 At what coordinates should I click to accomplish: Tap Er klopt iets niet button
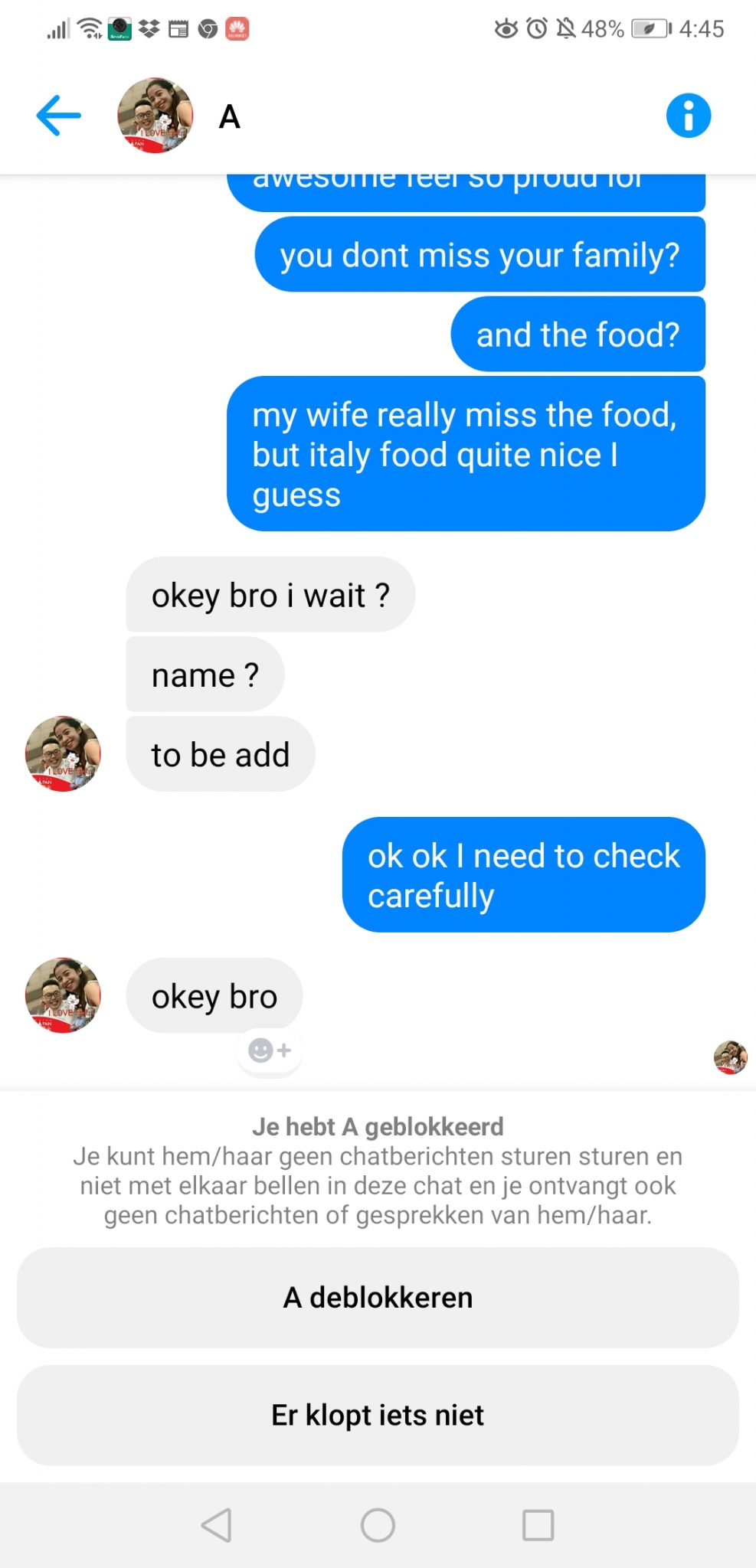[x=378, y=1415]
